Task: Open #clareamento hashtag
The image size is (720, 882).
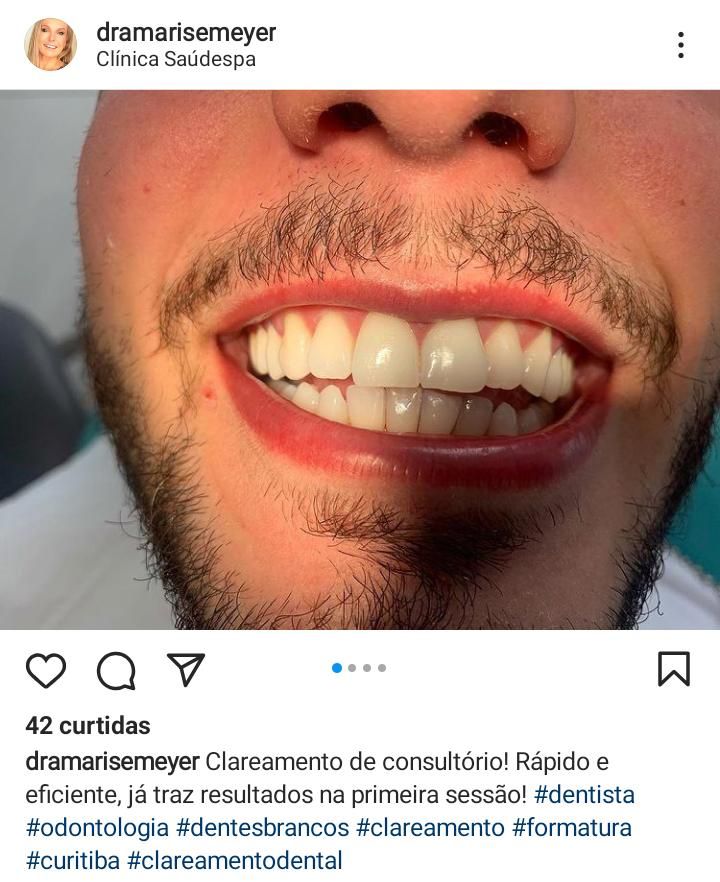Action: (x=430, y=828)
